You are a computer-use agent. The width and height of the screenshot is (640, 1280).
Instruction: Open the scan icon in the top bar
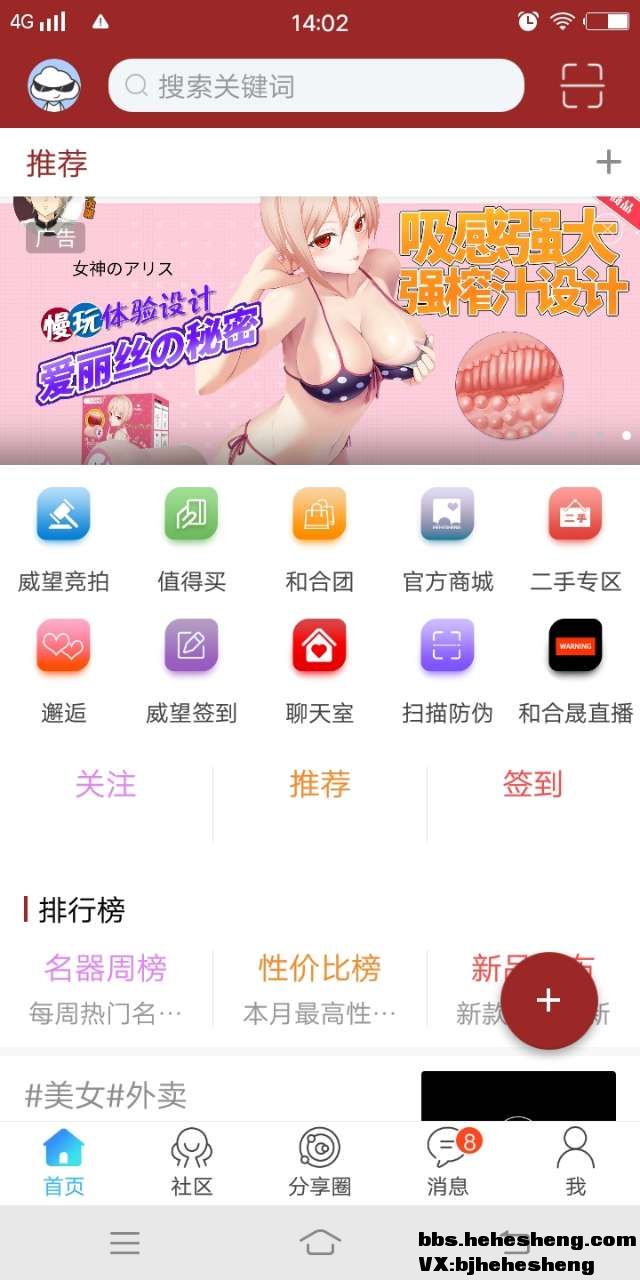[582, 86]
